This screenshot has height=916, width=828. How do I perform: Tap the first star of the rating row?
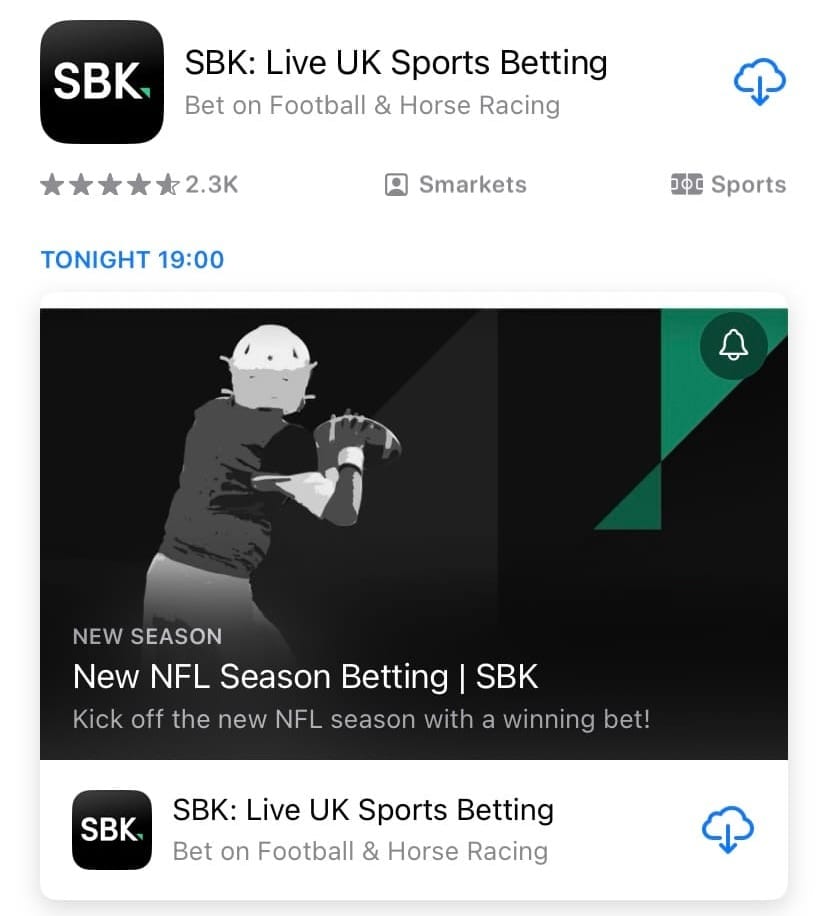52,184
